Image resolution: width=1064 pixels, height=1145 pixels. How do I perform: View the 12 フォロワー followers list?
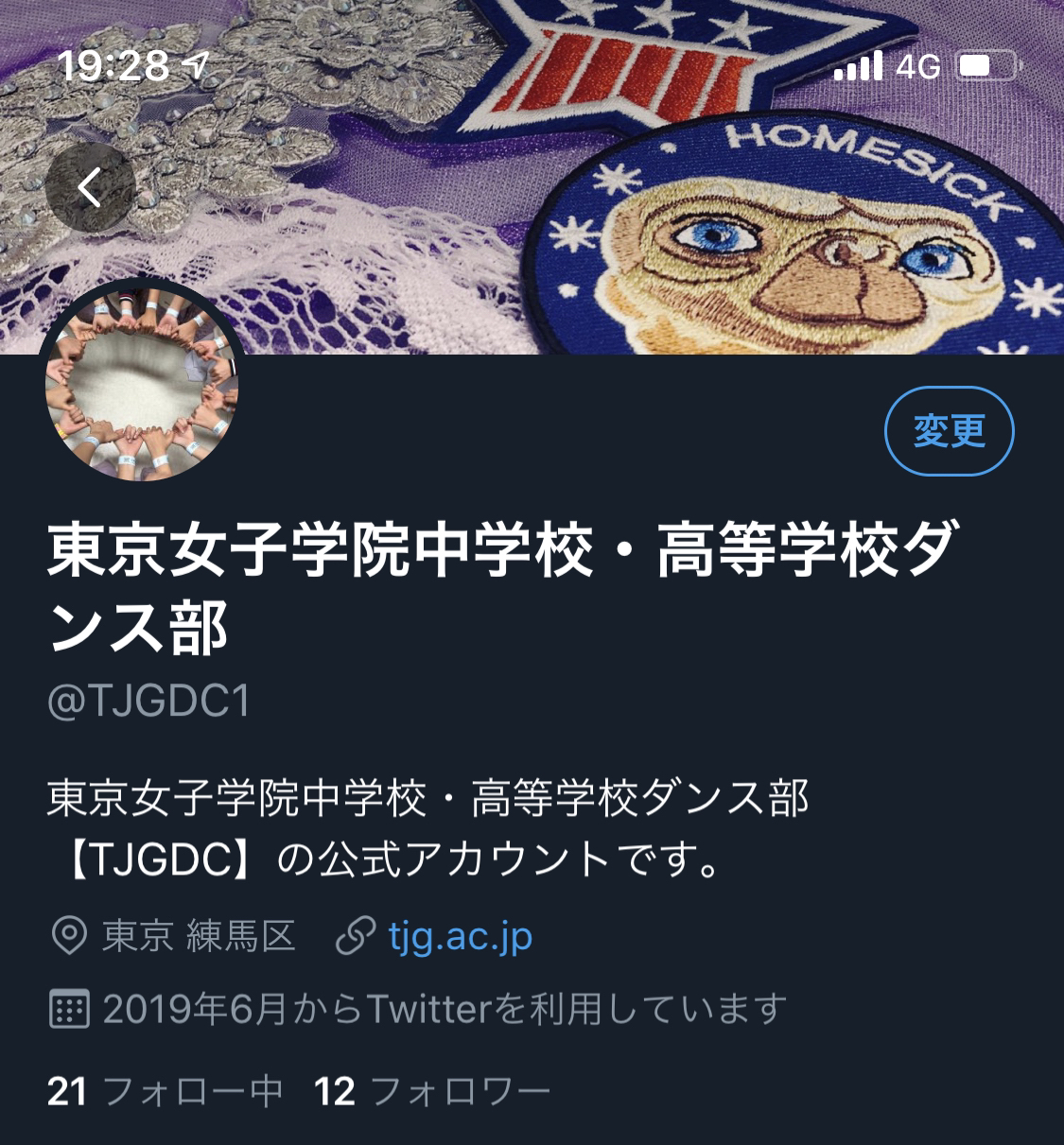pyautogui.click(x=432, y=1092)
